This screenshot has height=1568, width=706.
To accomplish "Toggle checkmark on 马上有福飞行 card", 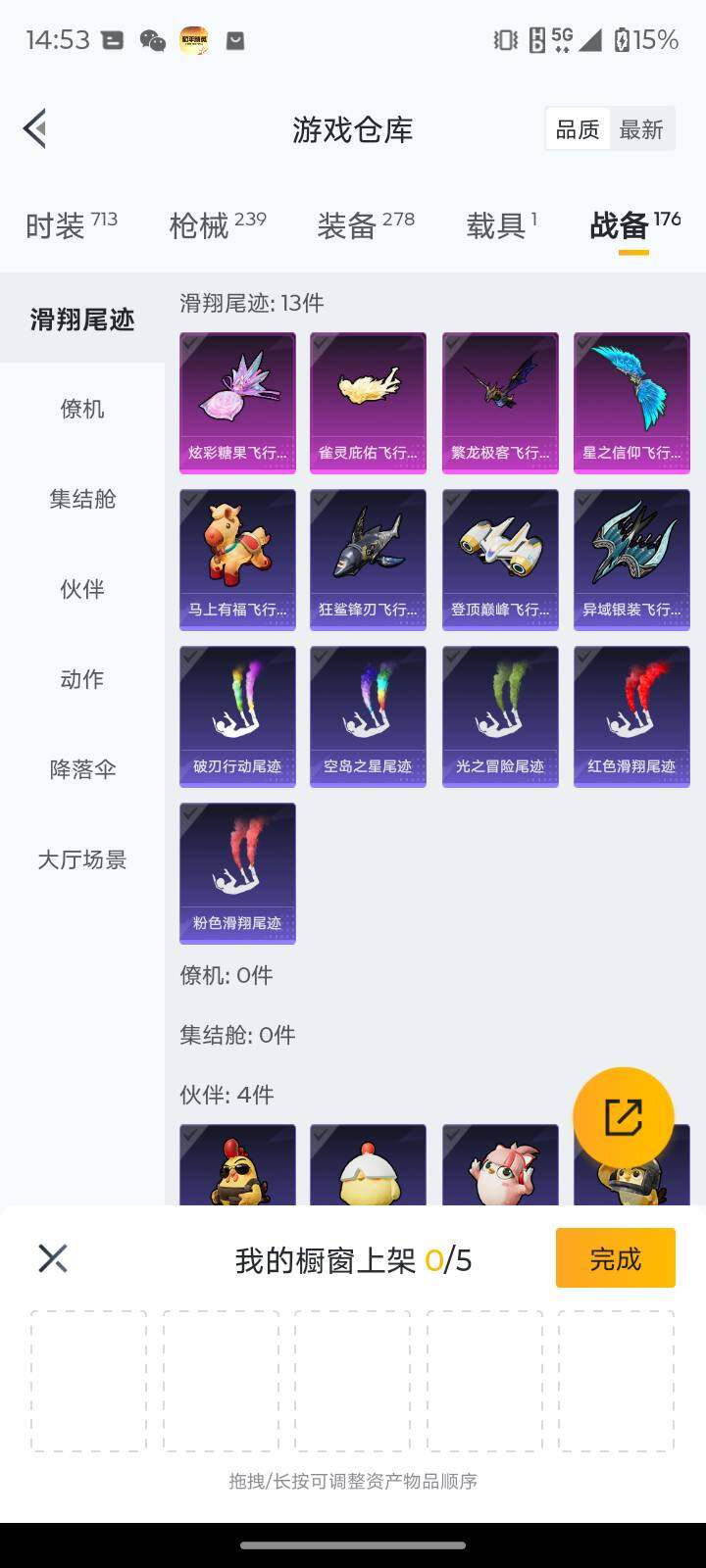I will pyautogui.click(x=189, y=500).
